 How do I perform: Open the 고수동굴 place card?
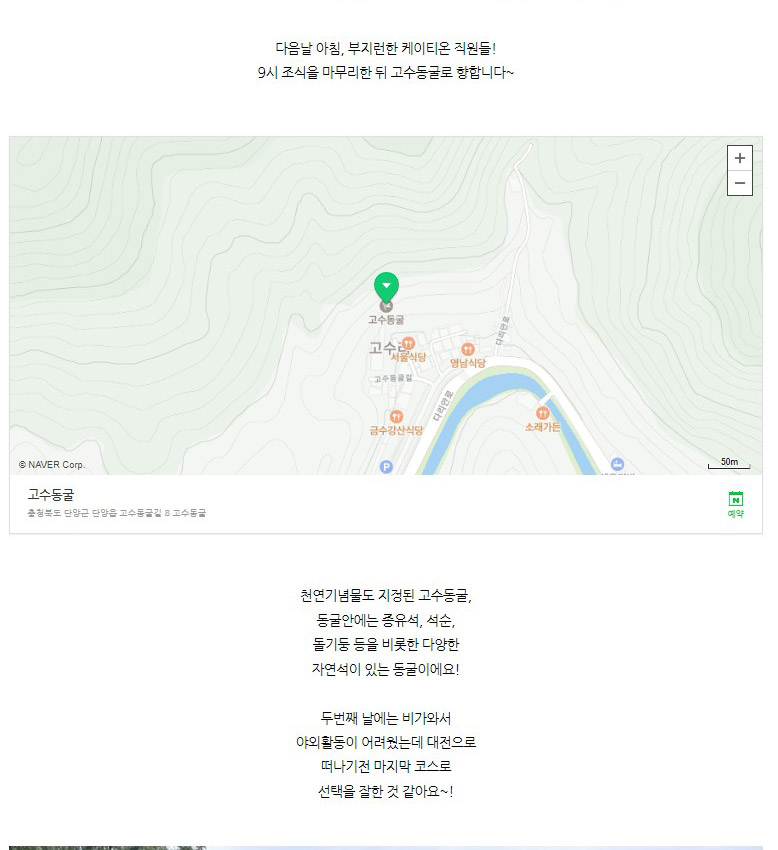coord(51,494)
